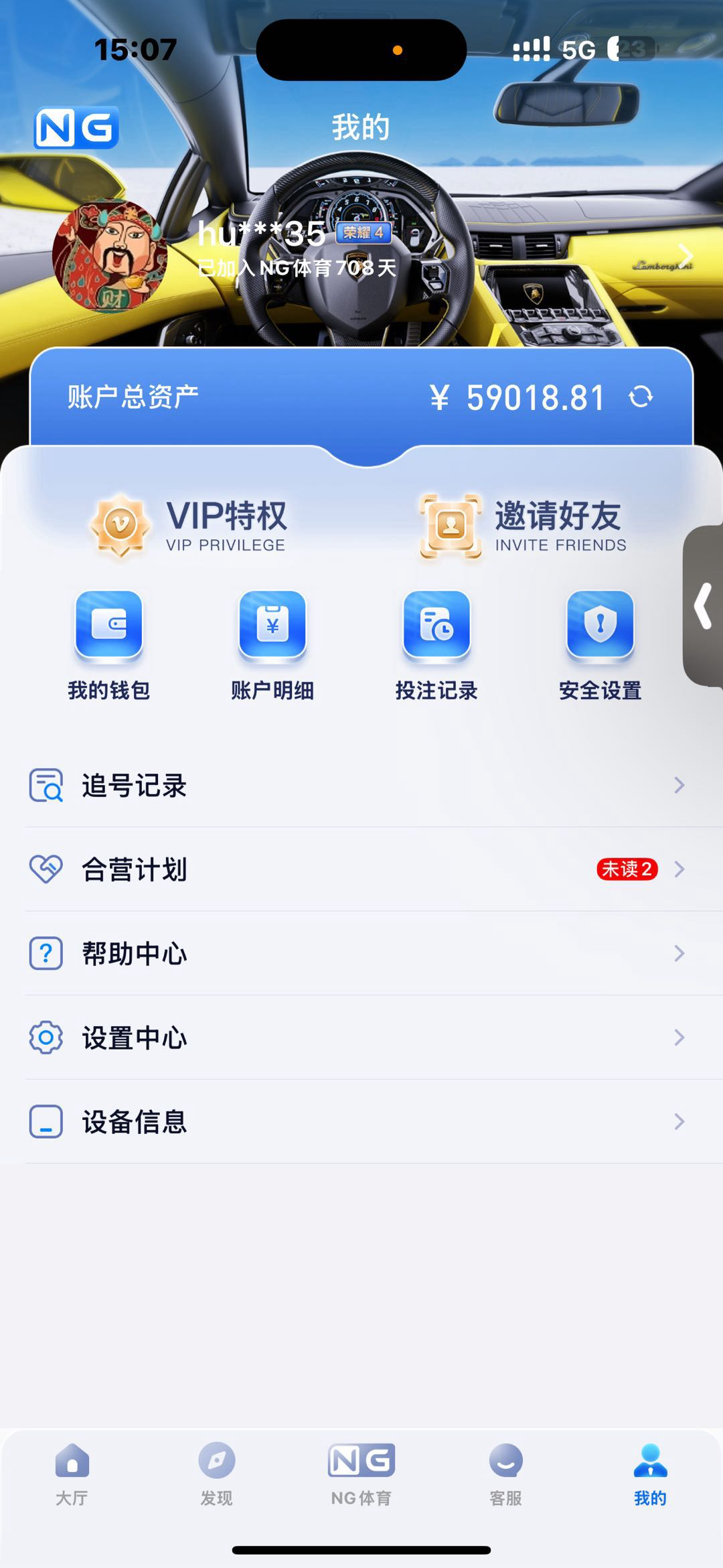Viewport: 723px width, 1568px height.
Task: Expand the floating side panel arrow
Action: pyautogui.click(x=703, y=605)
